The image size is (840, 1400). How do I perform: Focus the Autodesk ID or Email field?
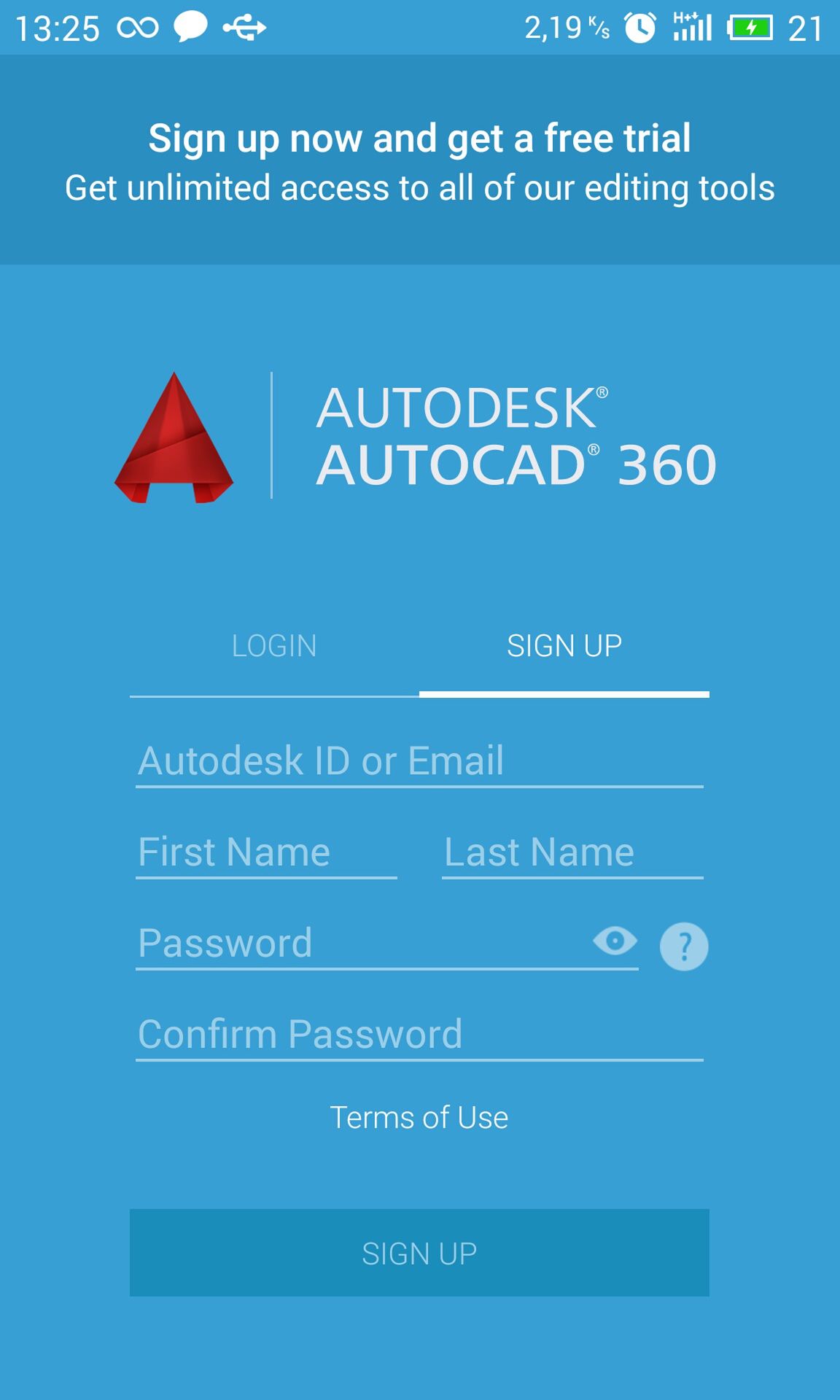[419, 761]
